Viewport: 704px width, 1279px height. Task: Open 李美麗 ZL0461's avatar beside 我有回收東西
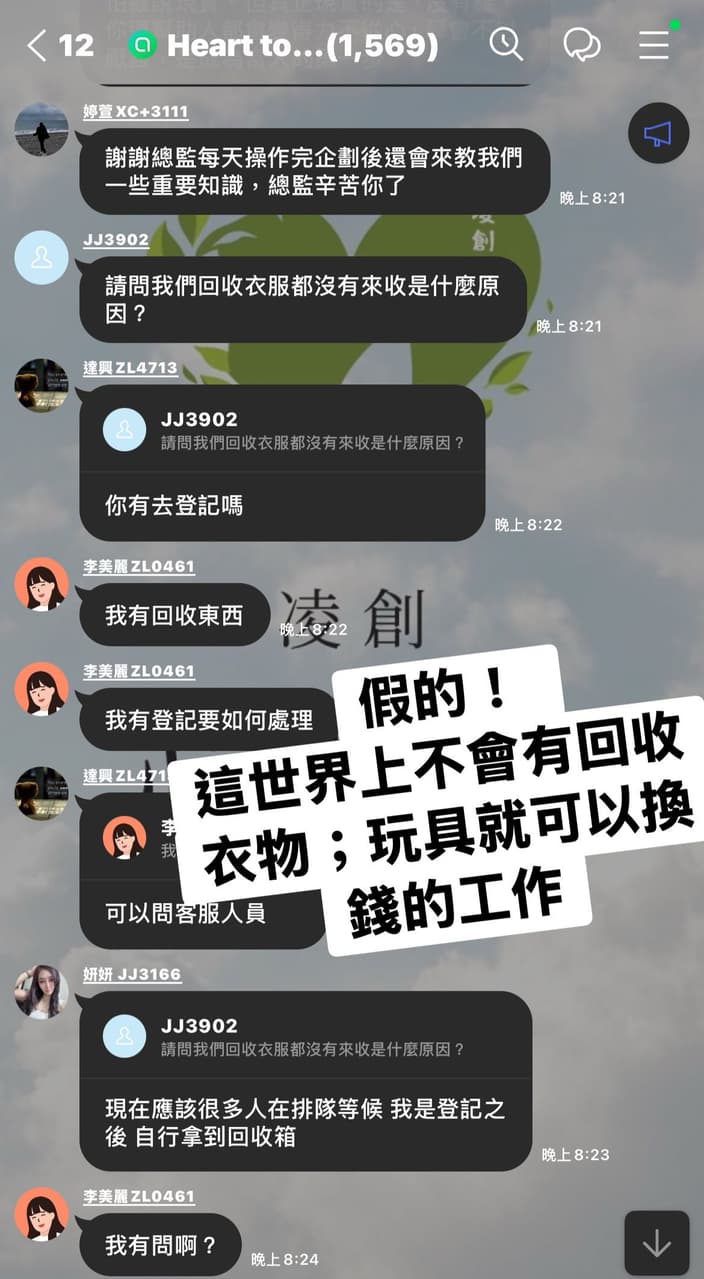pyautogui.click(x=41, y=584)
